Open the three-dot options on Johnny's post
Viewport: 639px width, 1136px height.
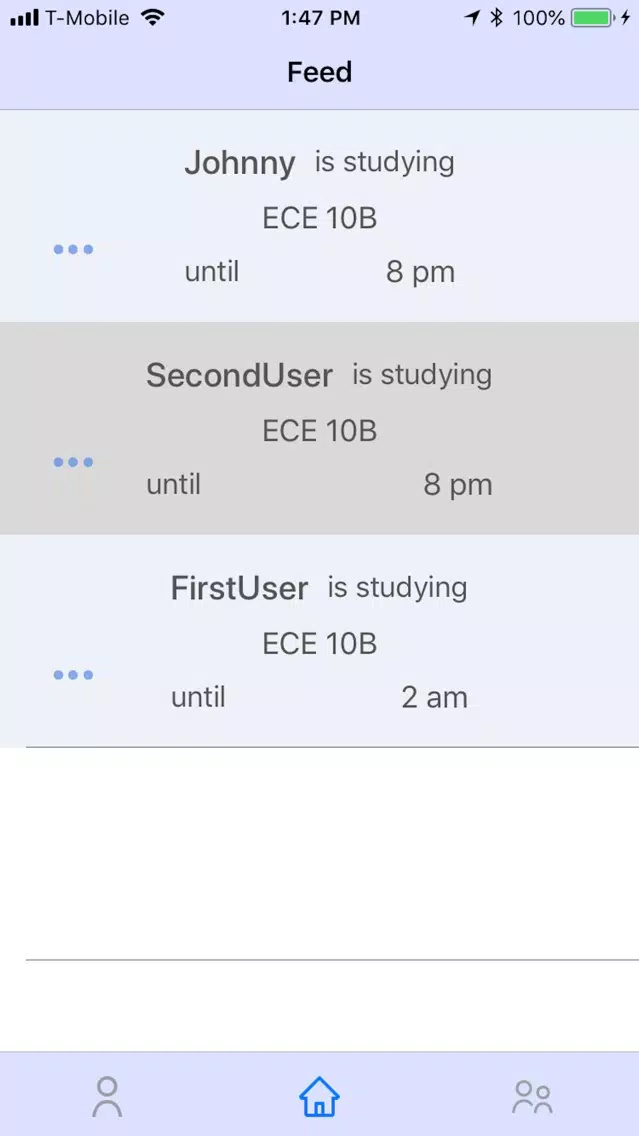73,249
